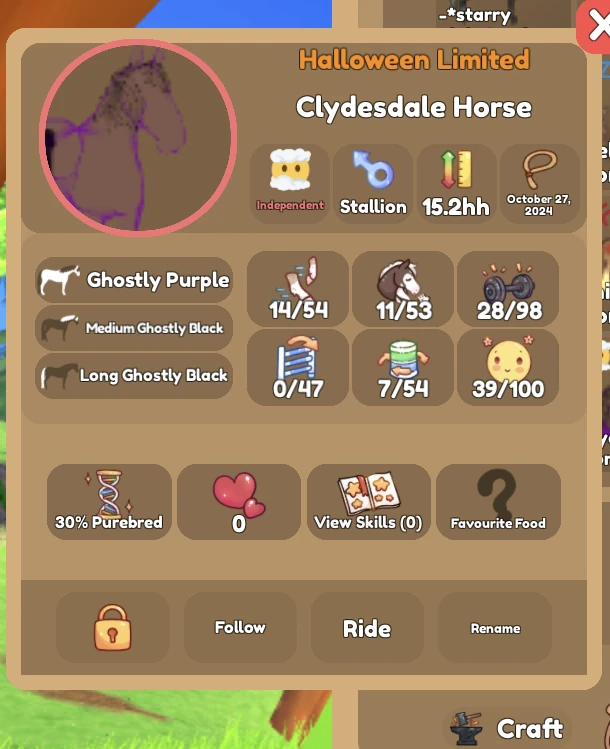
Task: Close the horse info panel
Action: click(x=596, y=26)
